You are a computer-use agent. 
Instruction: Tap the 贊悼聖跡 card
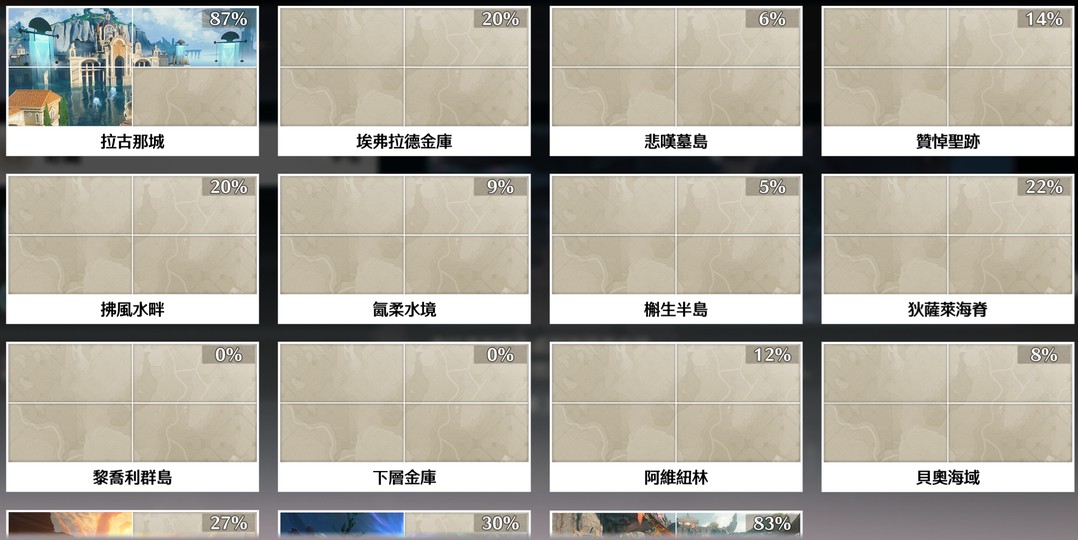pos(948,81)
